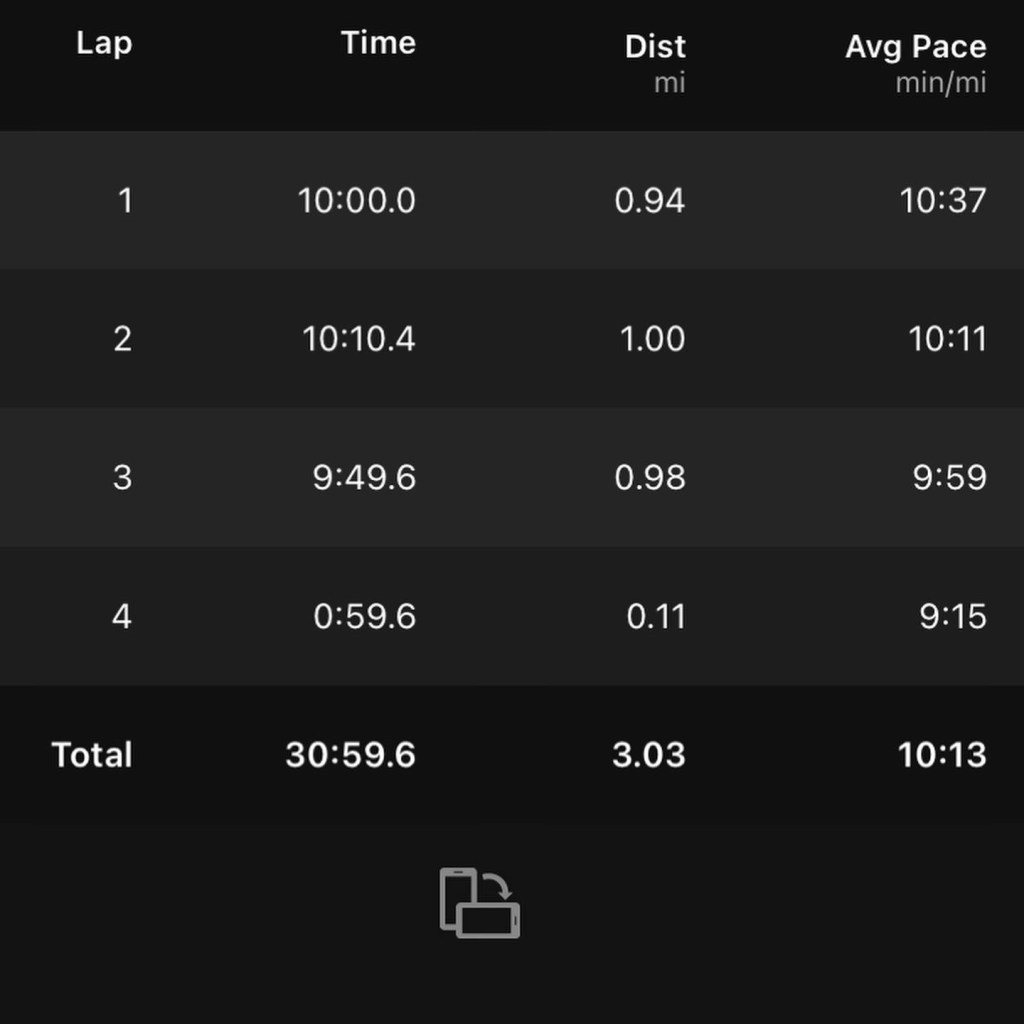The height and width of the screenshot is (1024, 1024).
Task: Tap the rotate-to-landscape icon below the lap table
Action: pos(480,902)
